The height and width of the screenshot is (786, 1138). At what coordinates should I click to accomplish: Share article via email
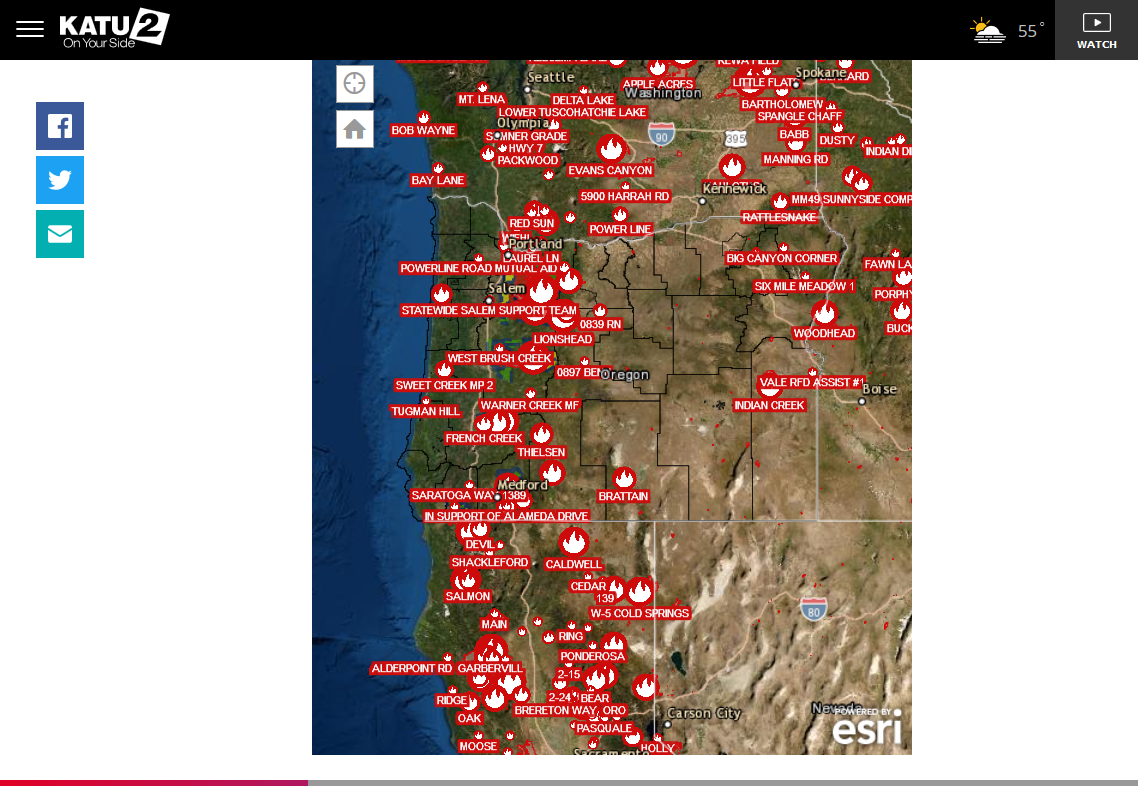(60, 234)
